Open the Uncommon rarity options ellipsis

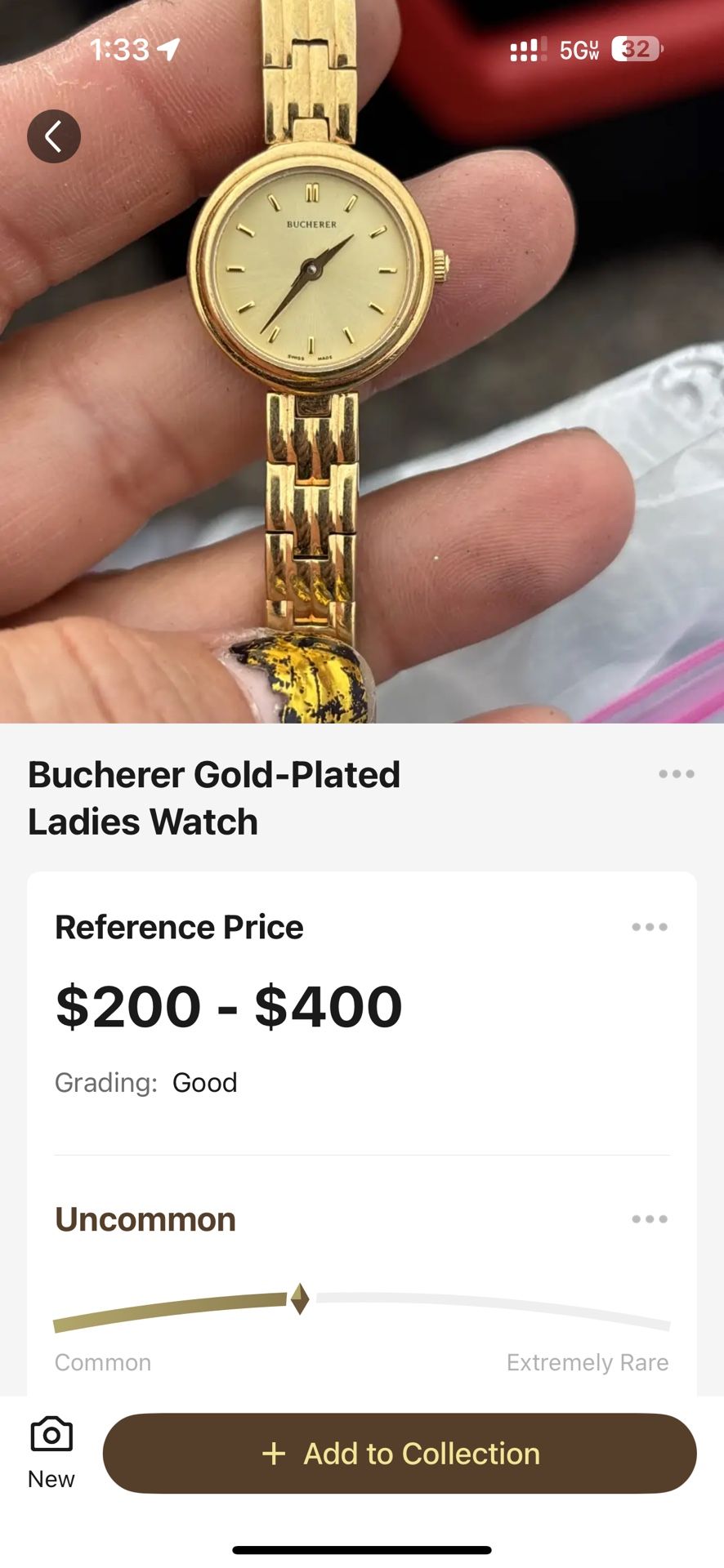click(650, 1218)
